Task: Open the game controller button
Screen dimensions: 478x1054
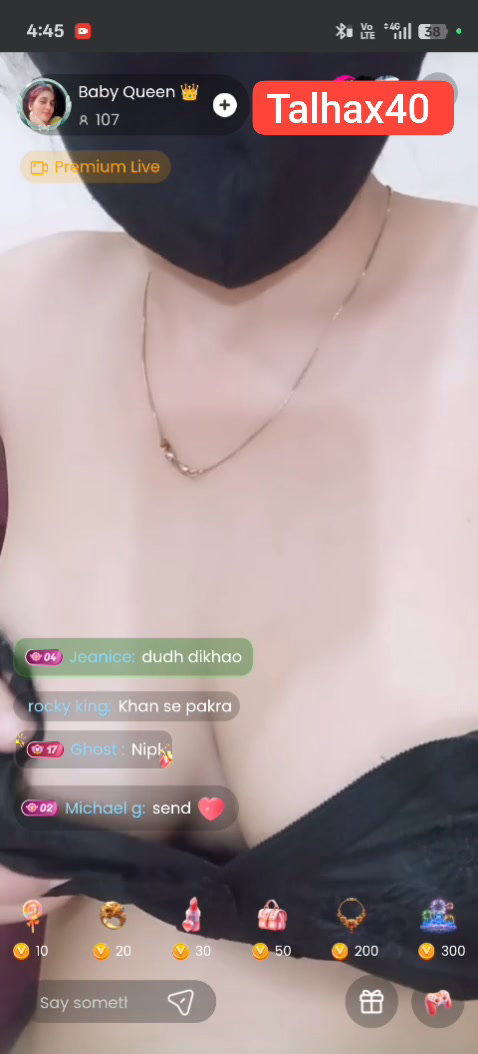Action: click(438, 1002)
